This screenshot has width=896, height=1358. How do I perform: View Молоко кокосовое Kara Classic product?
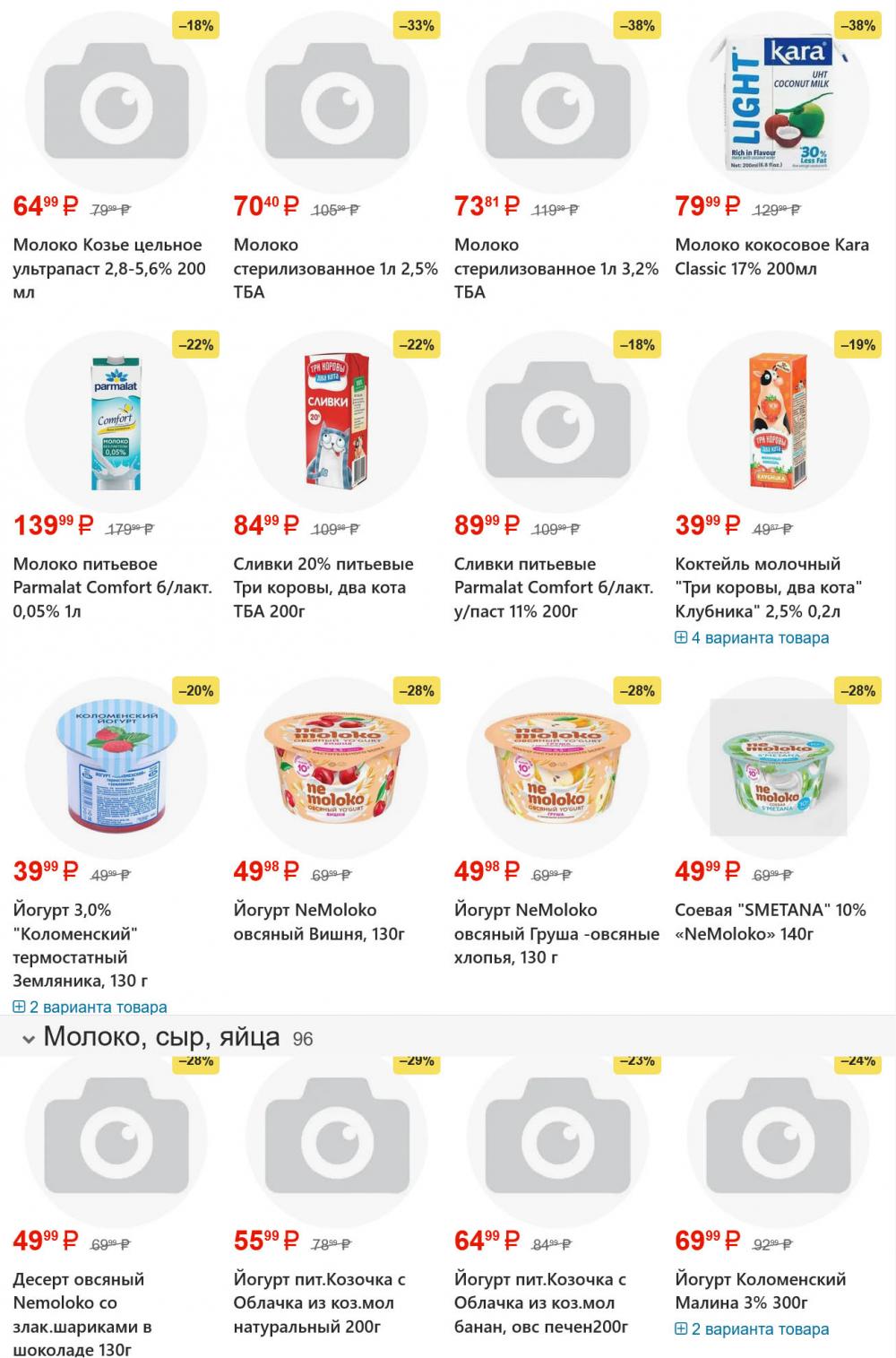[771, 256]
